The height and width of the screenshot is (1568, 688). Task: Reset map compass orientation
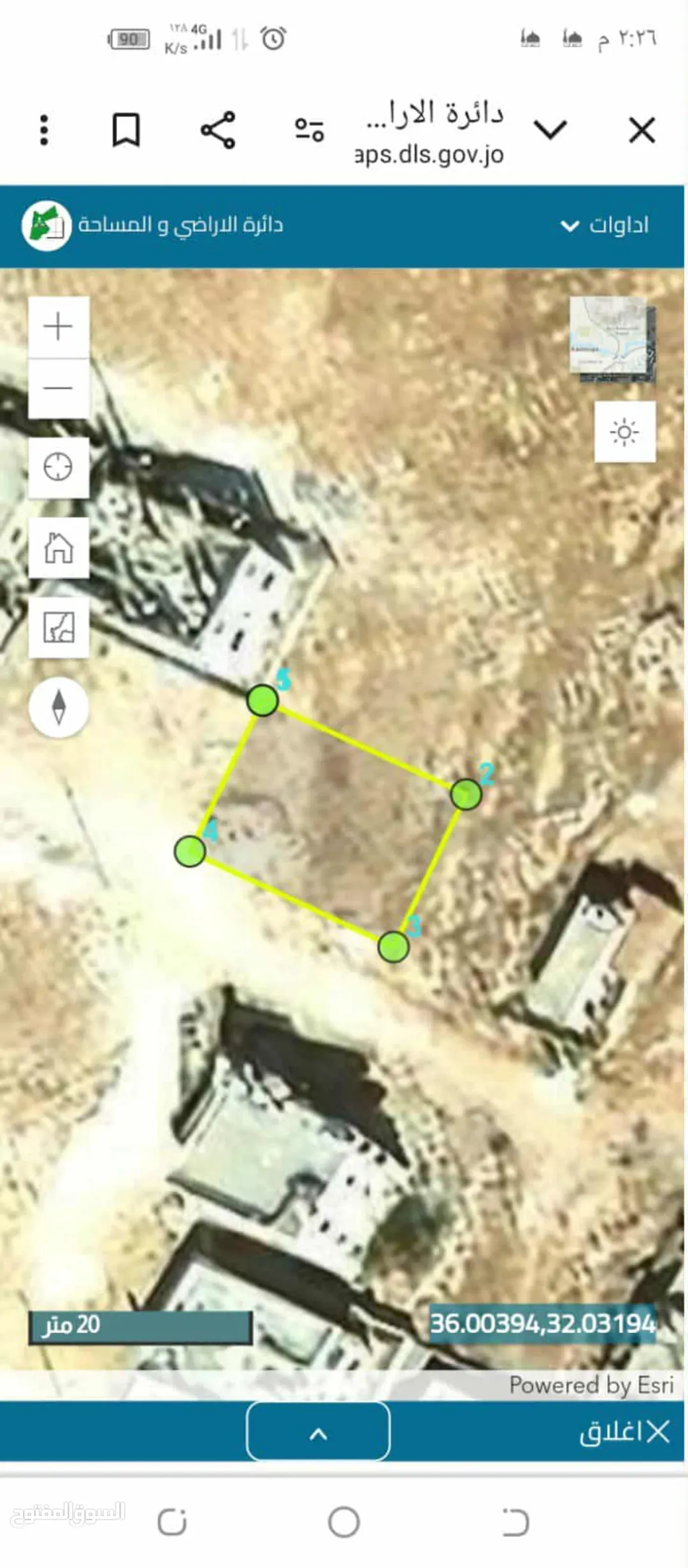click(59, 708)
